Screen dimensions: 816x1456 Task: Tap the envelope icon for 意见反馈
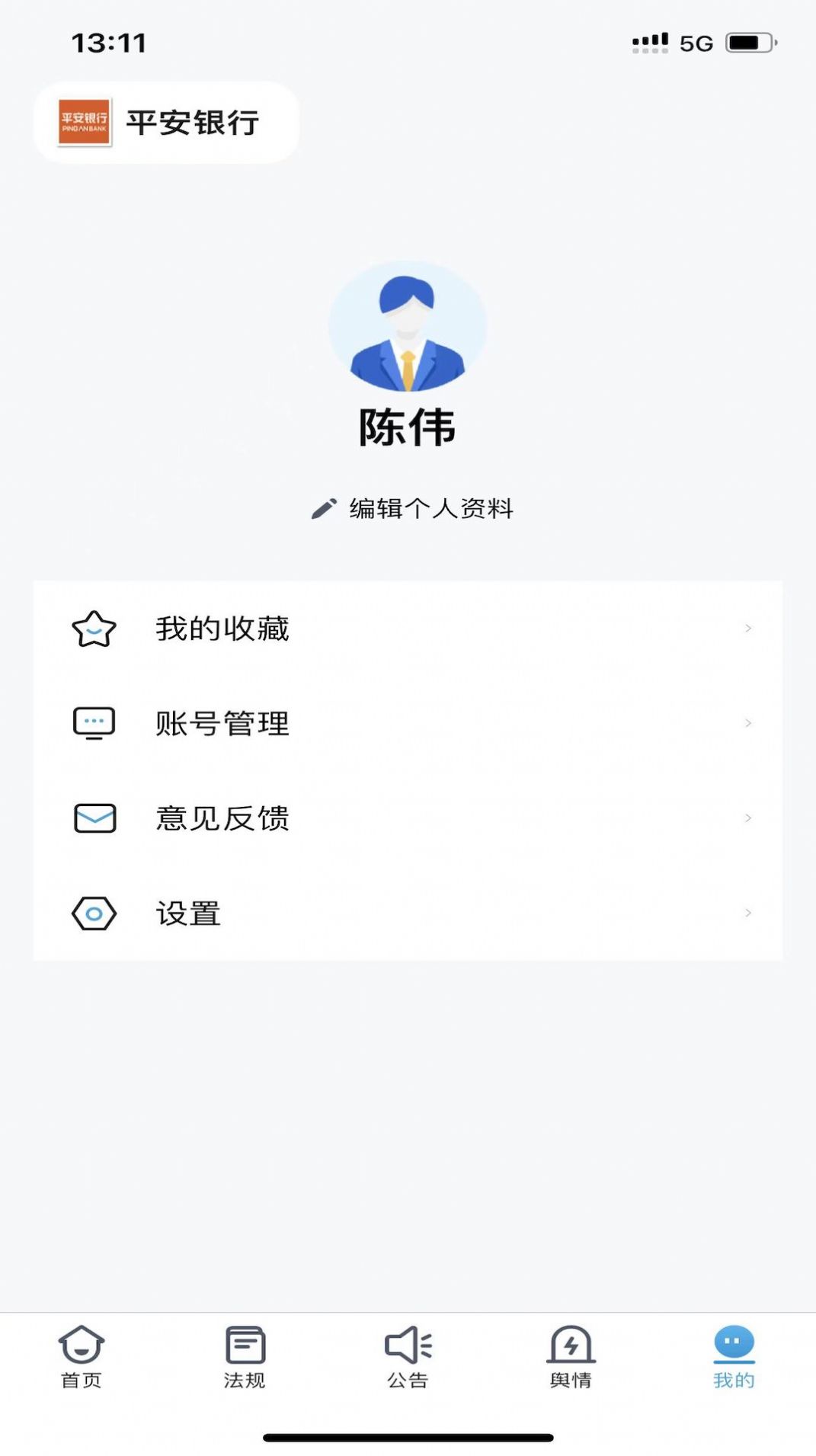[92, 818]
